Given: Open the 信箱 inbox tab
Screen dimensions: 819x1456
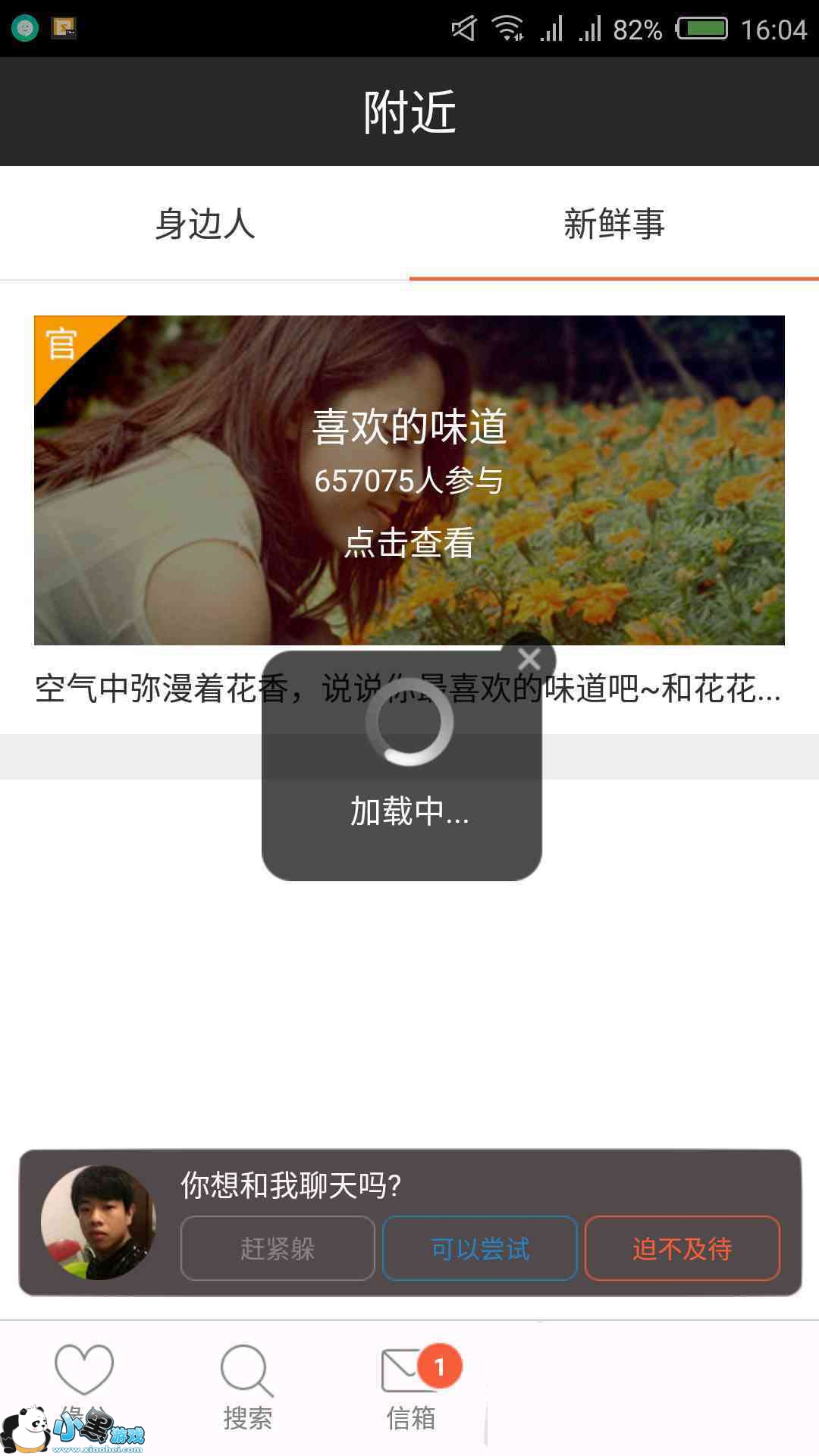Looking at the screenshot, I should [x=411, y=1386].
